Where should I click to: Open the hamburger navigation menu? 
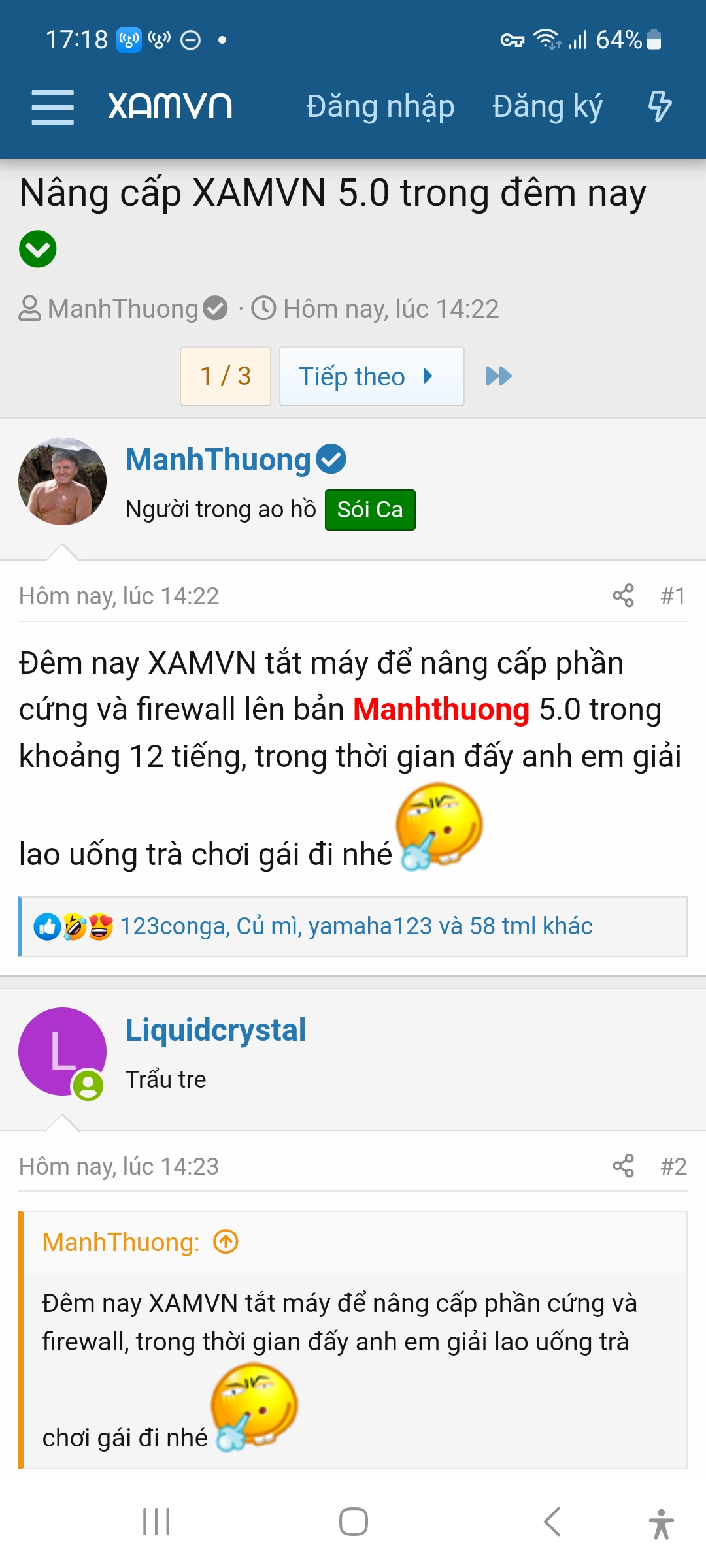point(52,107)
